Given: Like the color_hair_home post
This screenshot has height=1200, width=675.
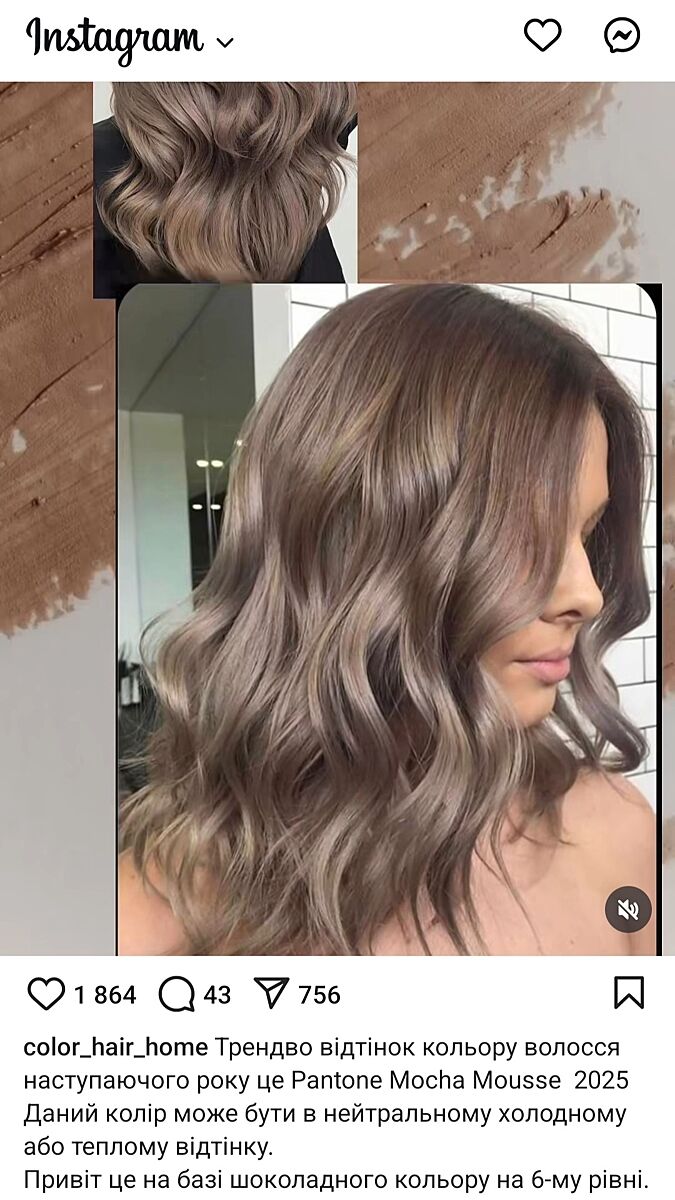Looking at the screenshot, I should pos(46,994).
